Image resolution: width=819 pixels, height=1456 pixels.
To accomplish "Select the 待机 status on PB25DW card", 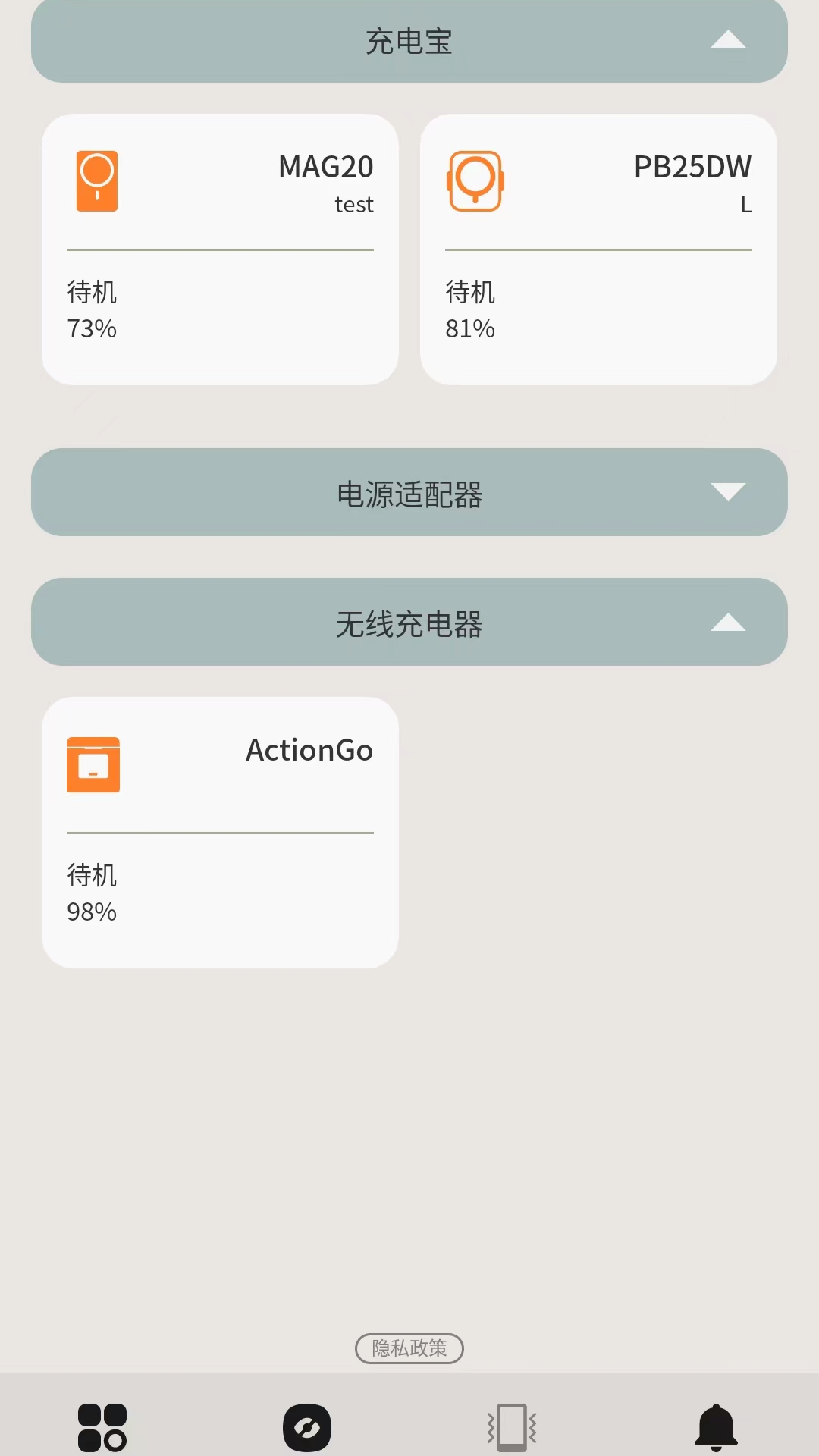I will (471, 293).
